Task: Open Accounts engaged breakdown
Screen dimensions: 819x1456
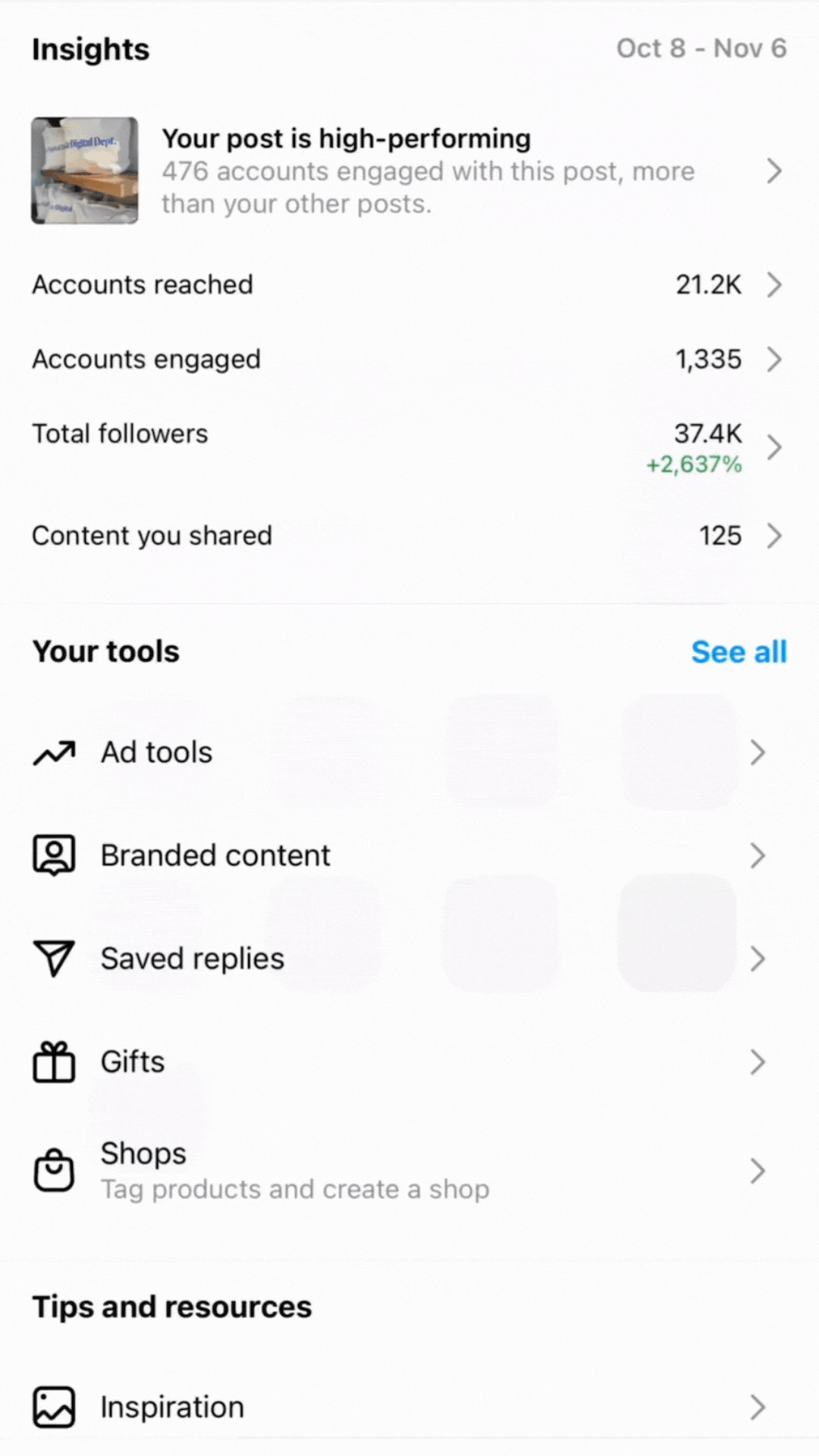Action: coord(409,359)
